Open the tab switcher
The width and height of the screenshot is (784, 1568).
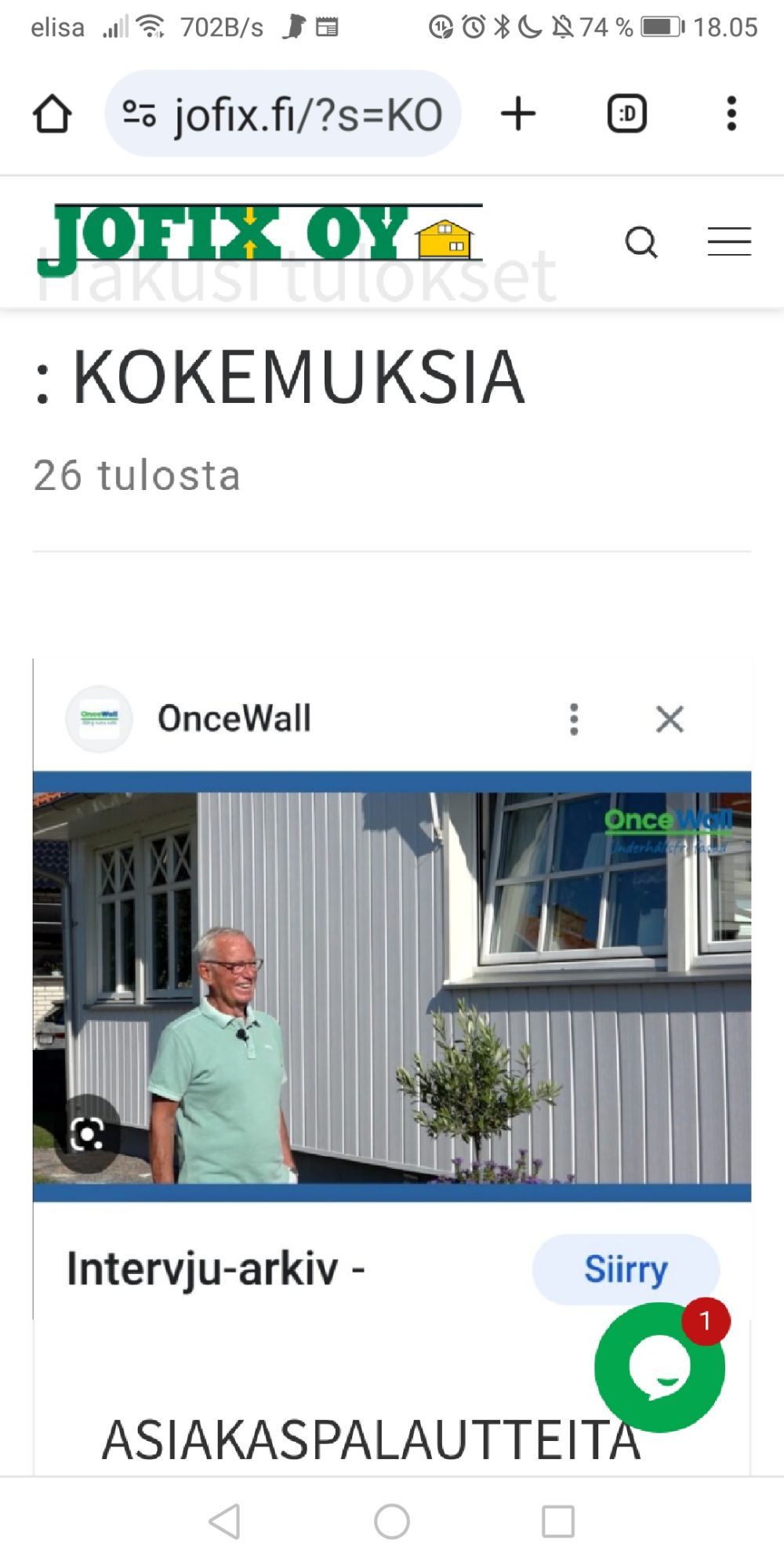(x=626, y=114)
